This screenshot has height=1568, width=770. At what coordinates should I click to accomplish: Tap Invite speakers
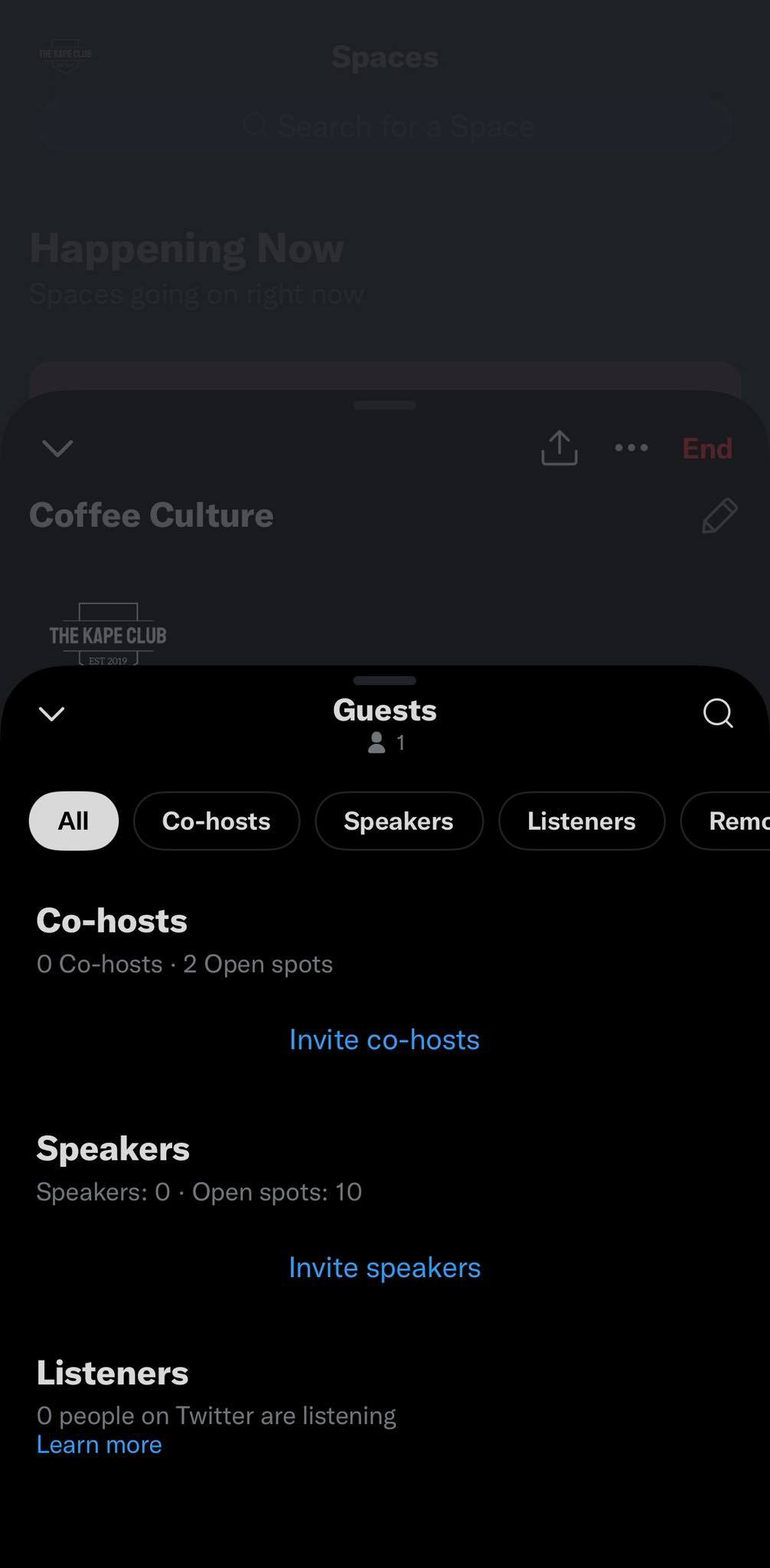tap(384, 1268)
